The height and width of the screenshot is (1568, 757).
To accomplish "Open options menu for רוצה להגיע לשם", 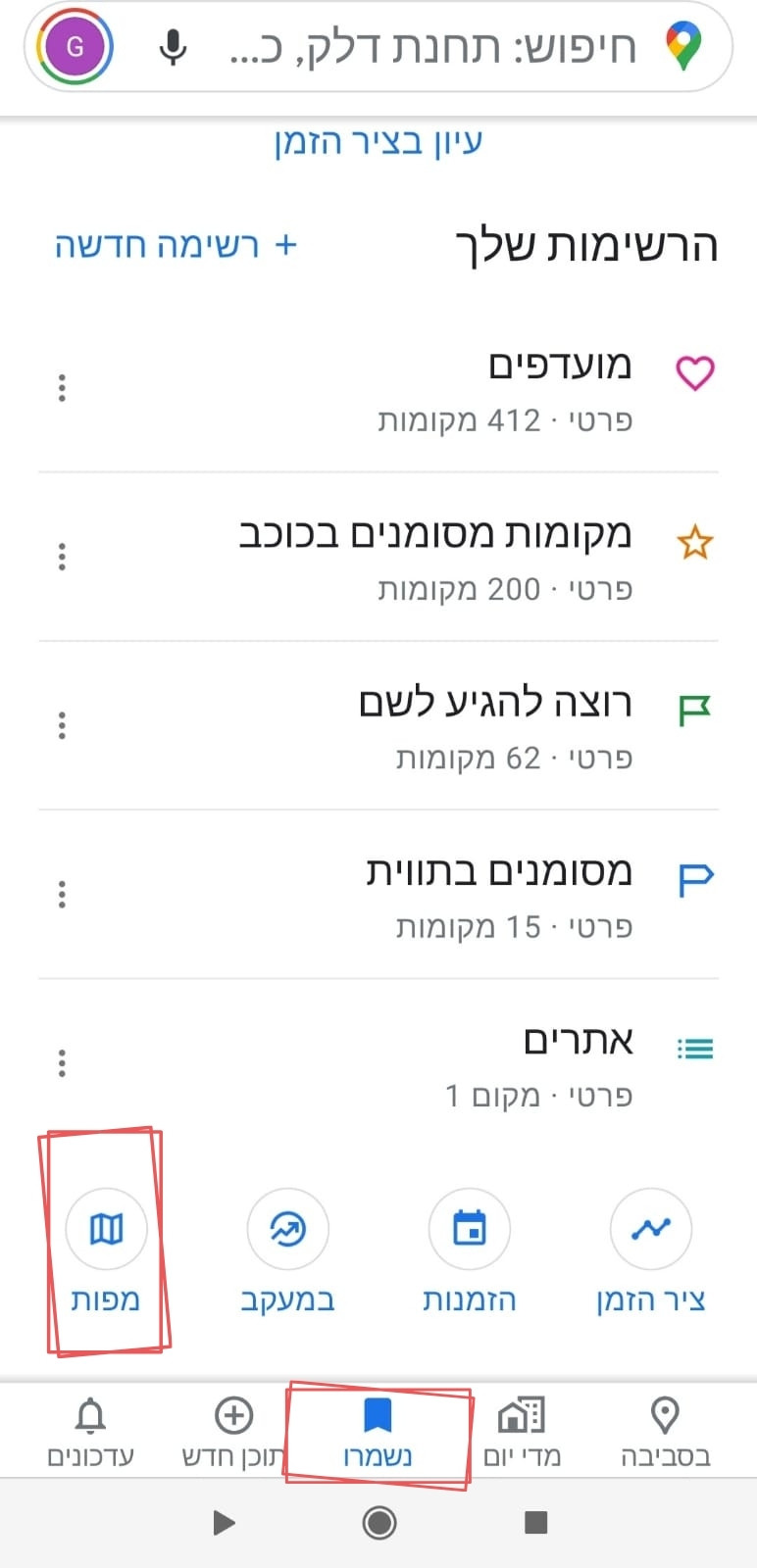I will [62, 725].
